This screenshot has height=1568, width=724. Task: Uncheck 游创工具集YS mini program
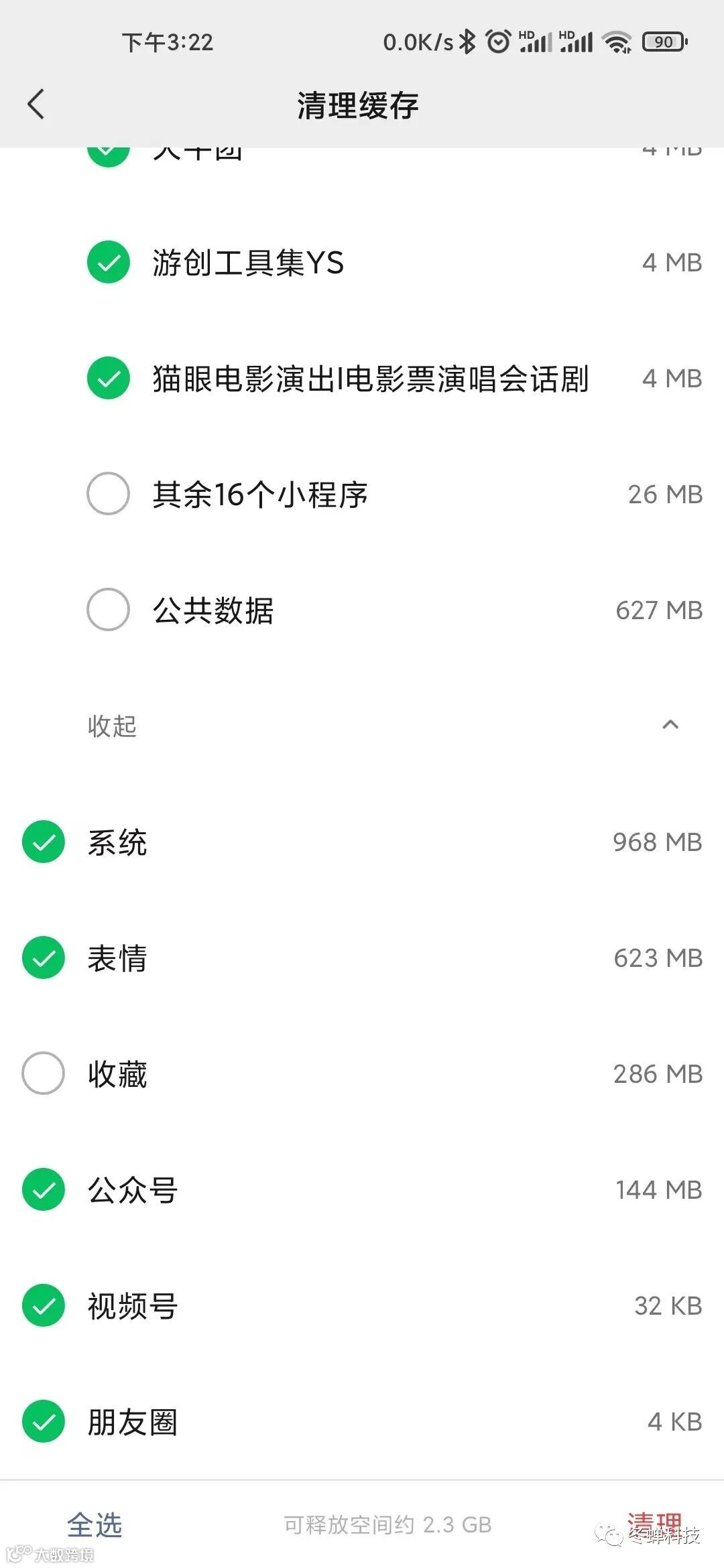point(108,262)
